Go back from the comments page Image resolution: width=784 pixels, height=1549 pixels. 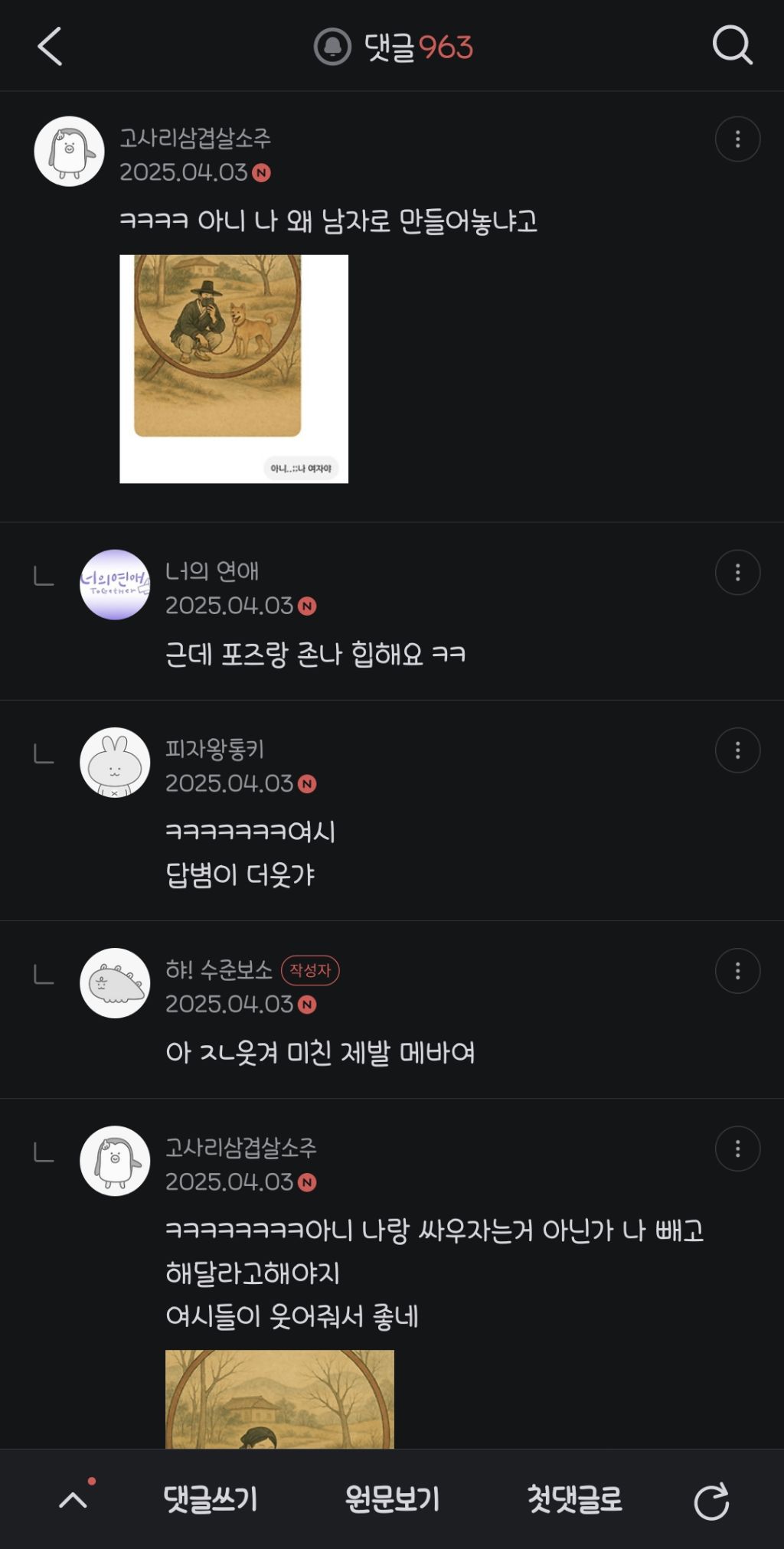tap(50, 47)
